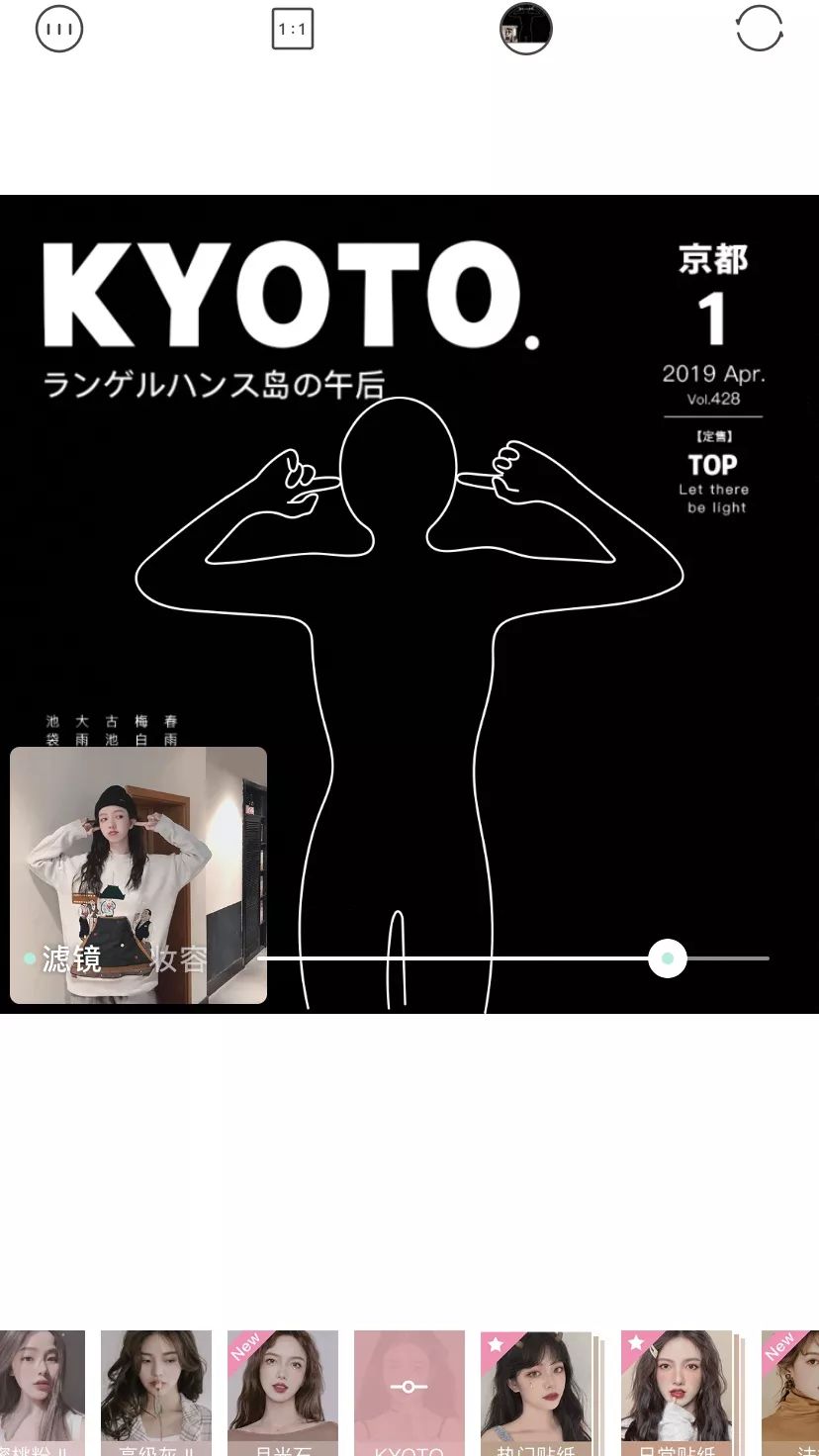This screenshot has height=1456, width=819.
Task: Open the pose reference photo preview
Action: point(138,851)
